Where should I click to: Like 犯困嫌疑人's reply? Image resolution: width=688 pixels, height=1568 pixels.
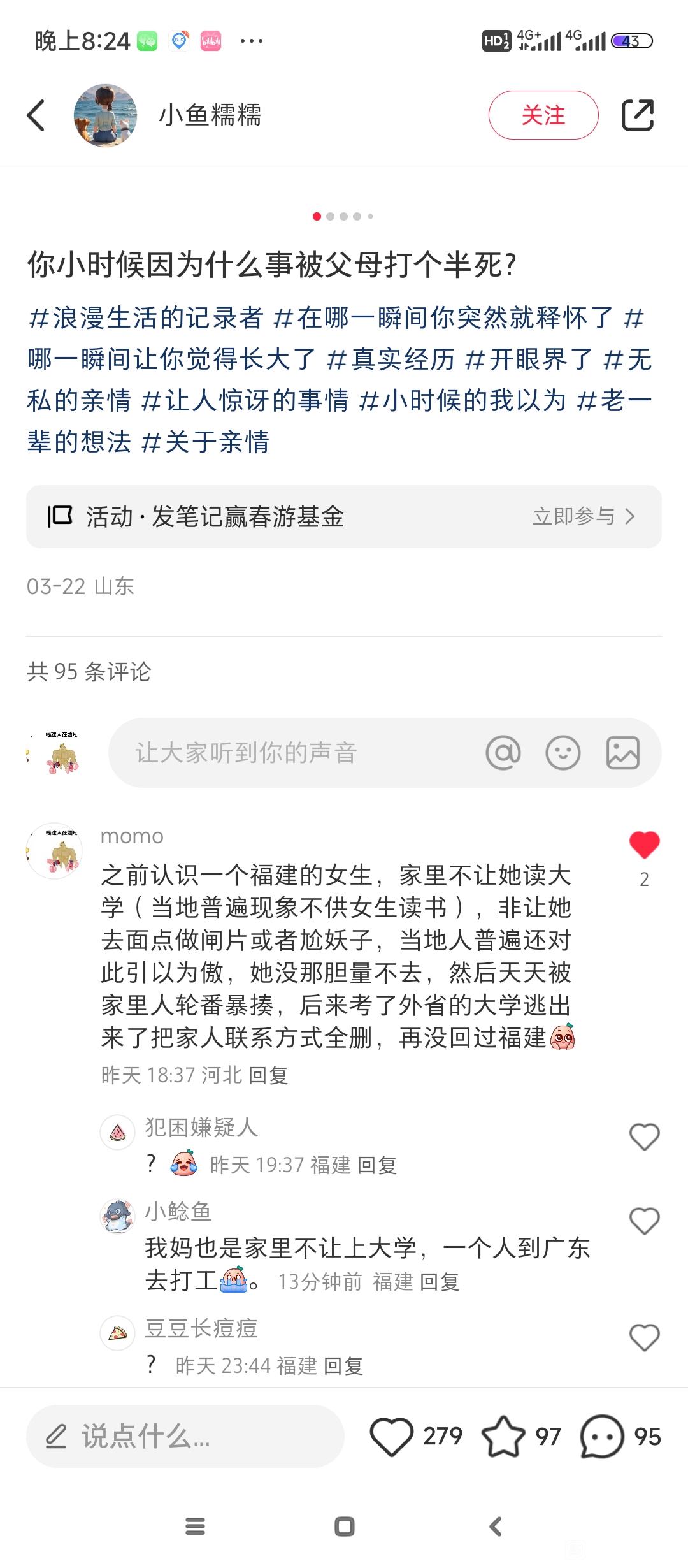(644, 1136)
